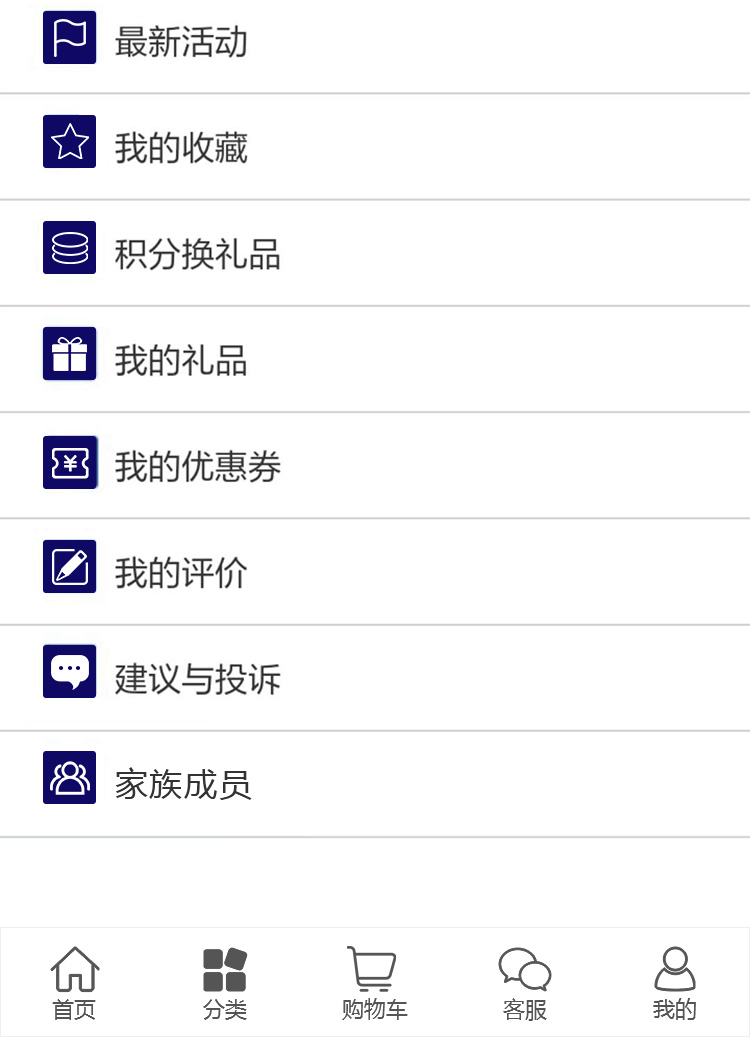Image resolution: width=750 pixels, height=1037 pixels.
Task: Switch to the 客服 customer service tab
Action: pyautogui.click(x=525, y=984)
